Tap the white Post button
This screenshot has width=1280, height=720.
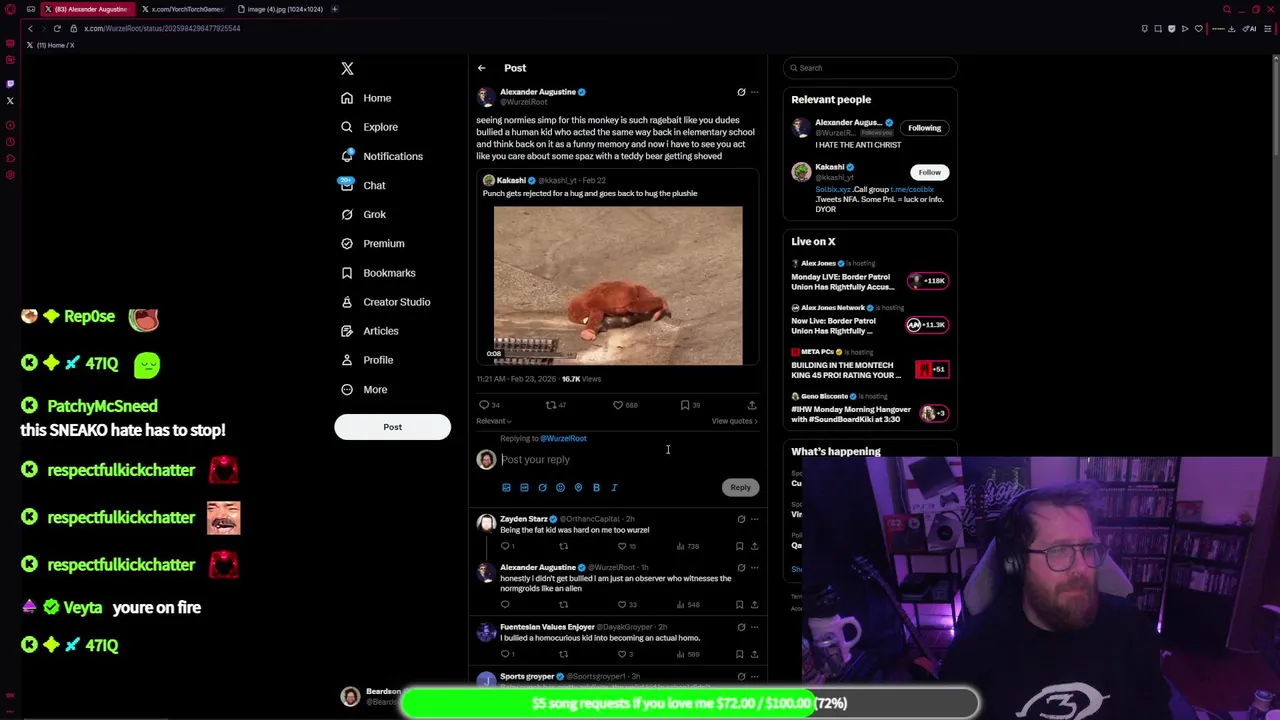pos(392,427)
